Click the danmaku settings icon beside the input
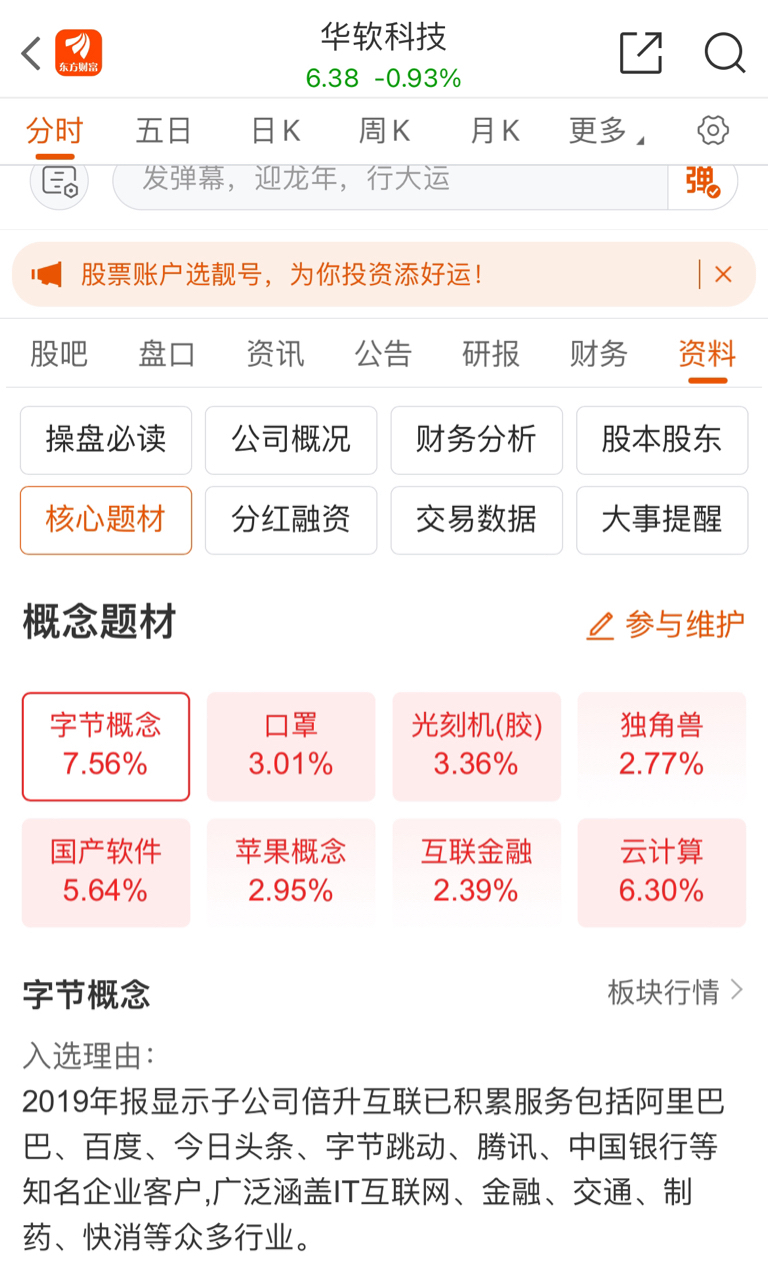The height and width of the screenshot is (1288, 768). (59, 182)
